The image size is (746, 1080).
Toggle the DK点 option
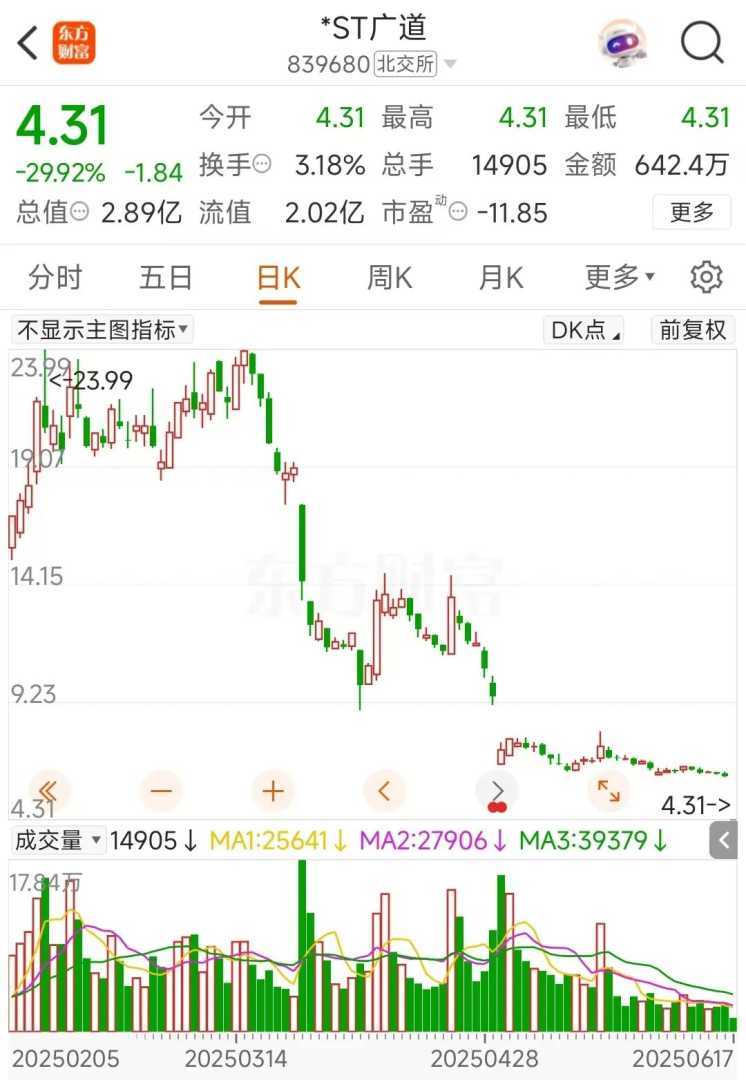586,330
